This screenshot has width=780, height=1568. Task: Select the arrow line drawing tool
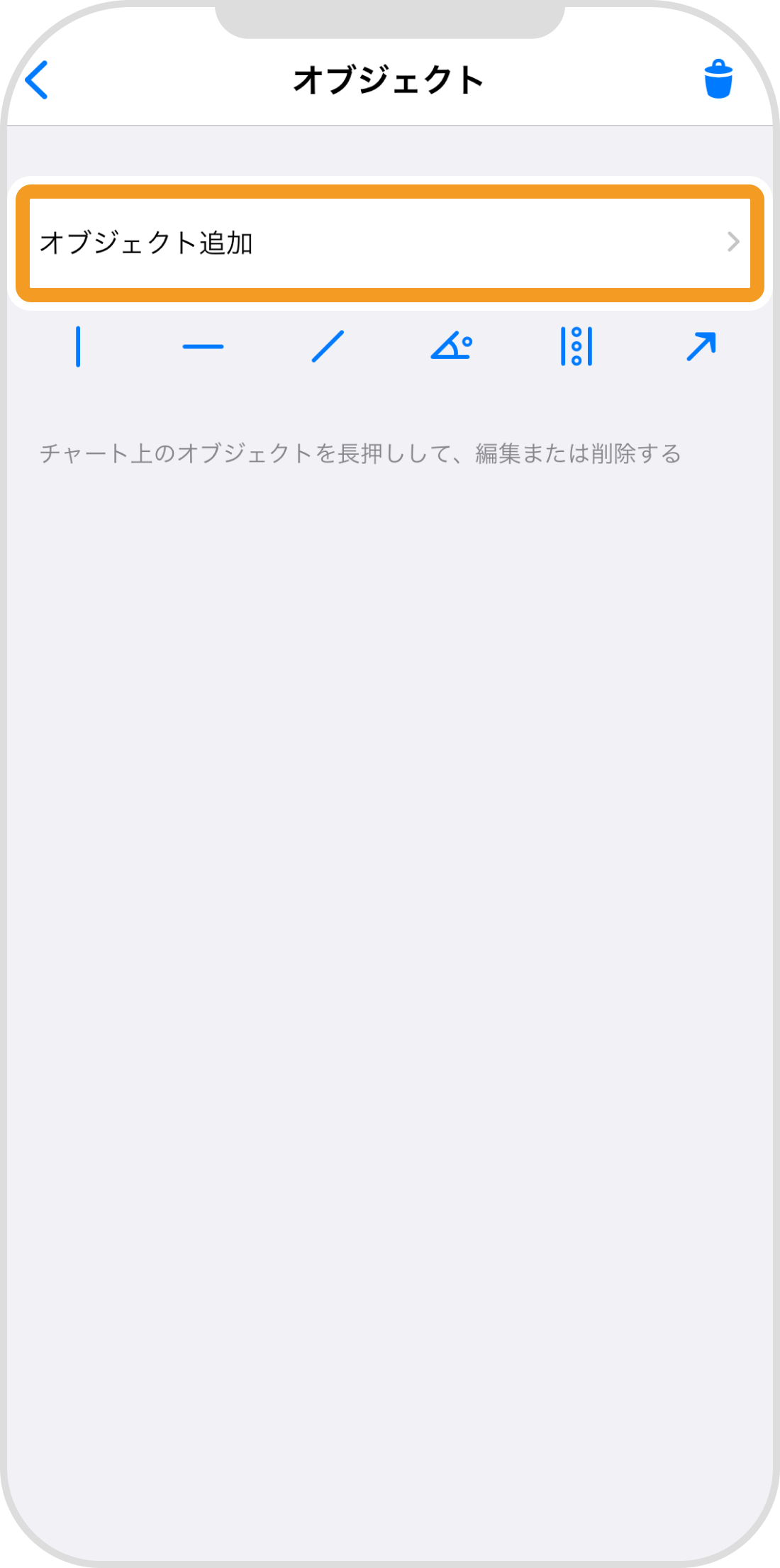pyautogui.click(x=702, y=348)
